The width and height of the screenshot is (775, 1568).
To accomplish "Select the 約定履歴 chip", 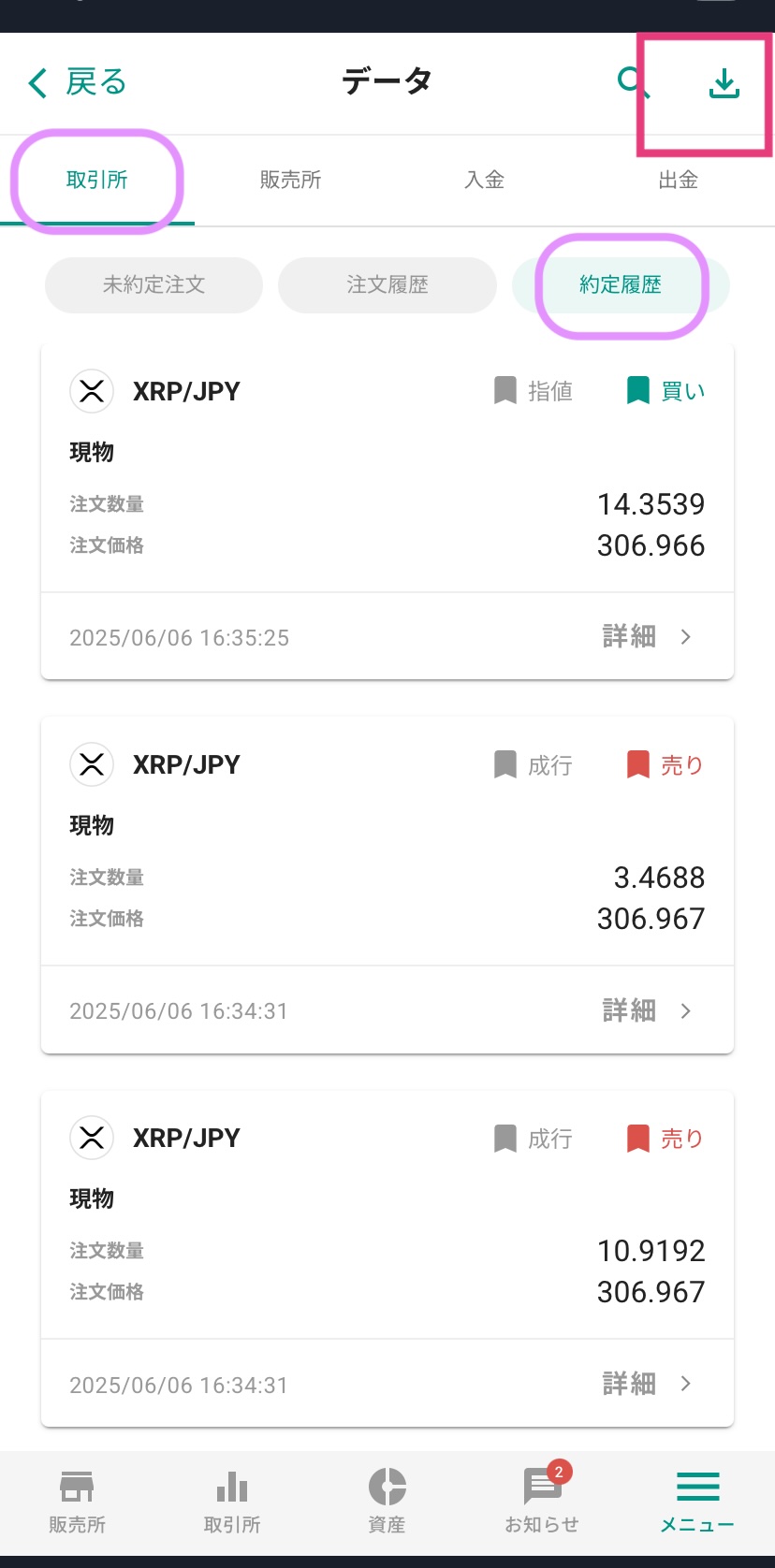I will click(621, 284).
